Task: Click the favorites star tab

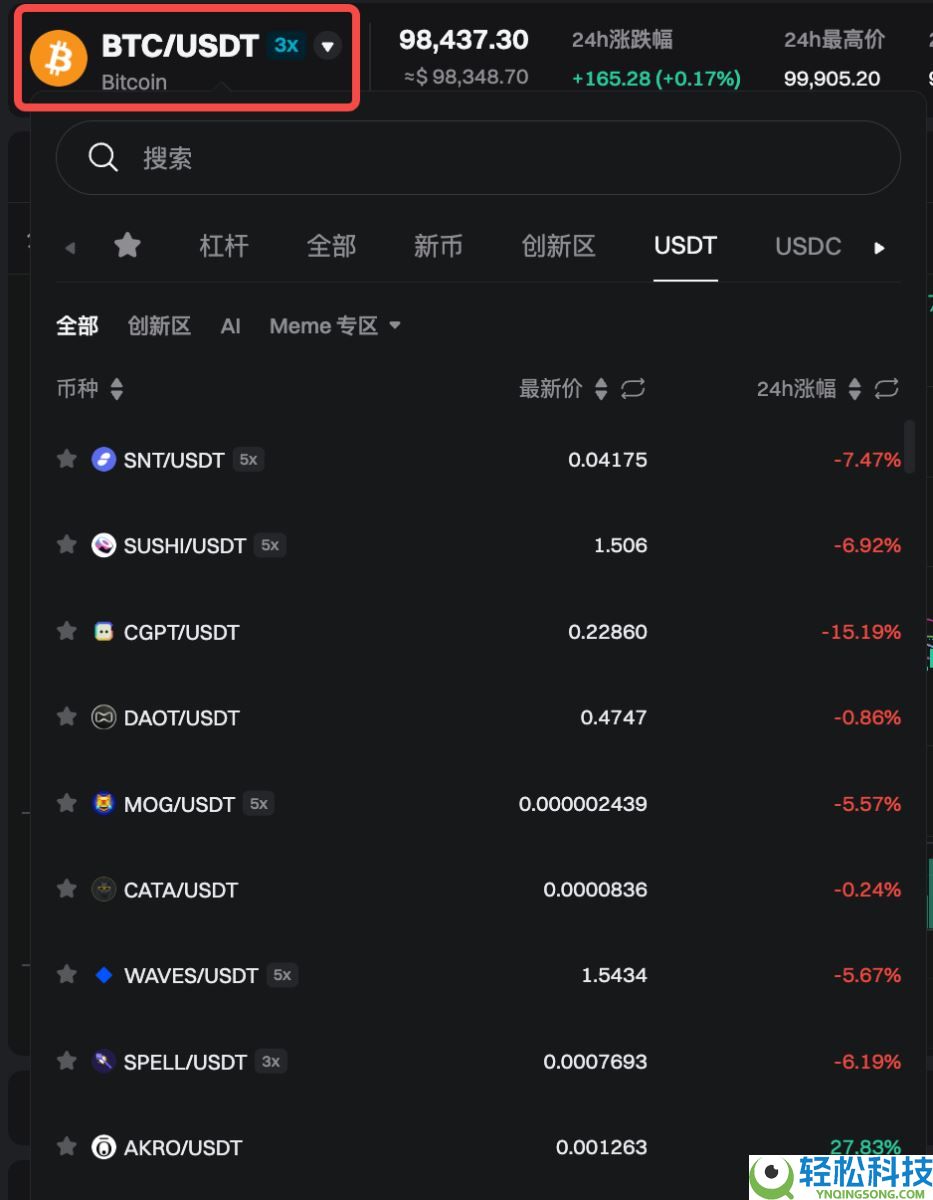Action: click(127, 246)
